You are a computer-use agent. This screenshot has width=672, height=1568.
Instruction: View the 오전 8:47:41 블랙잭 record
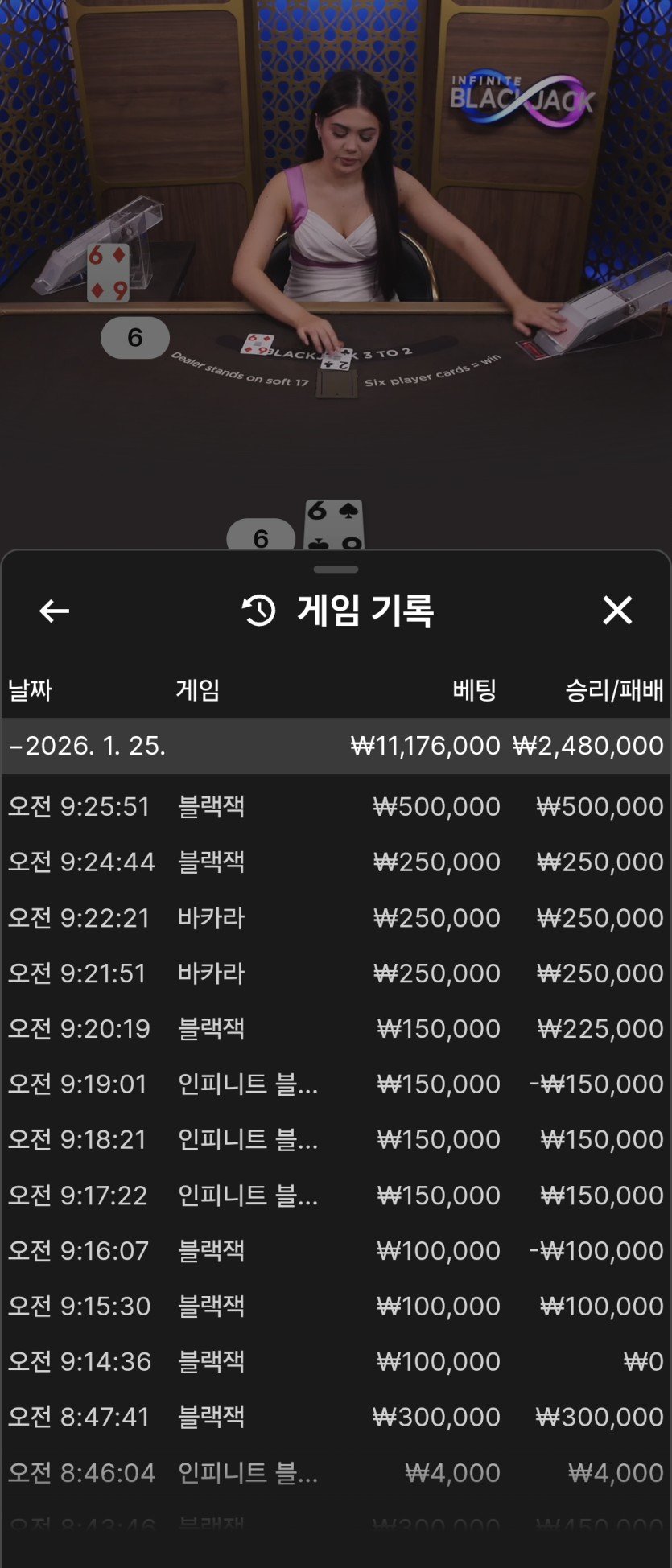click(336, 1417)
